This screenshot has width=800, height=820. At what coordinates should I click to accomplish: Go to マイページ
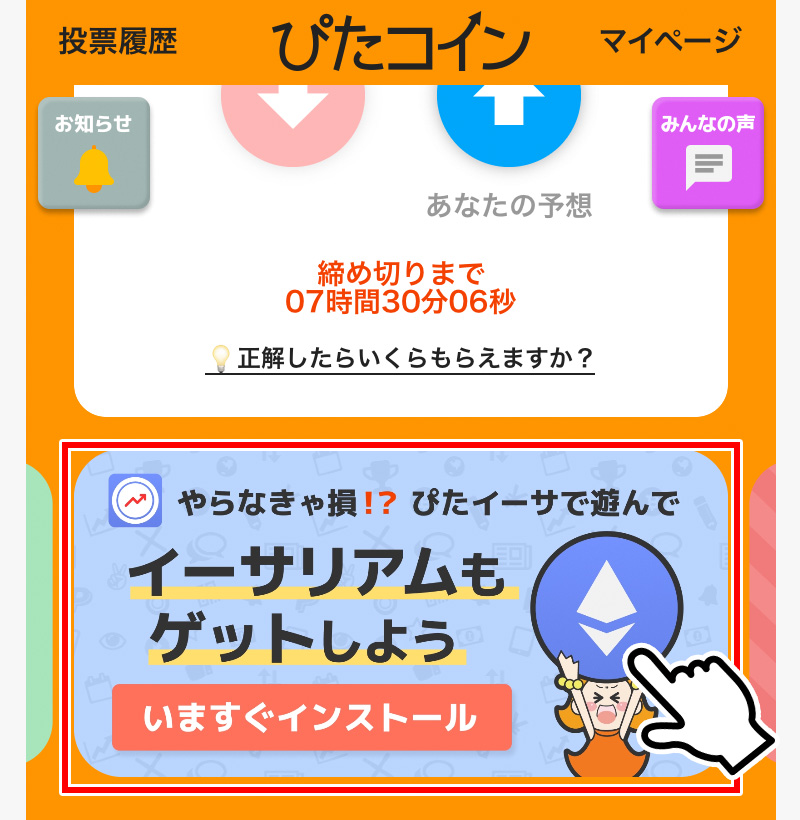[x=670, y=41]
